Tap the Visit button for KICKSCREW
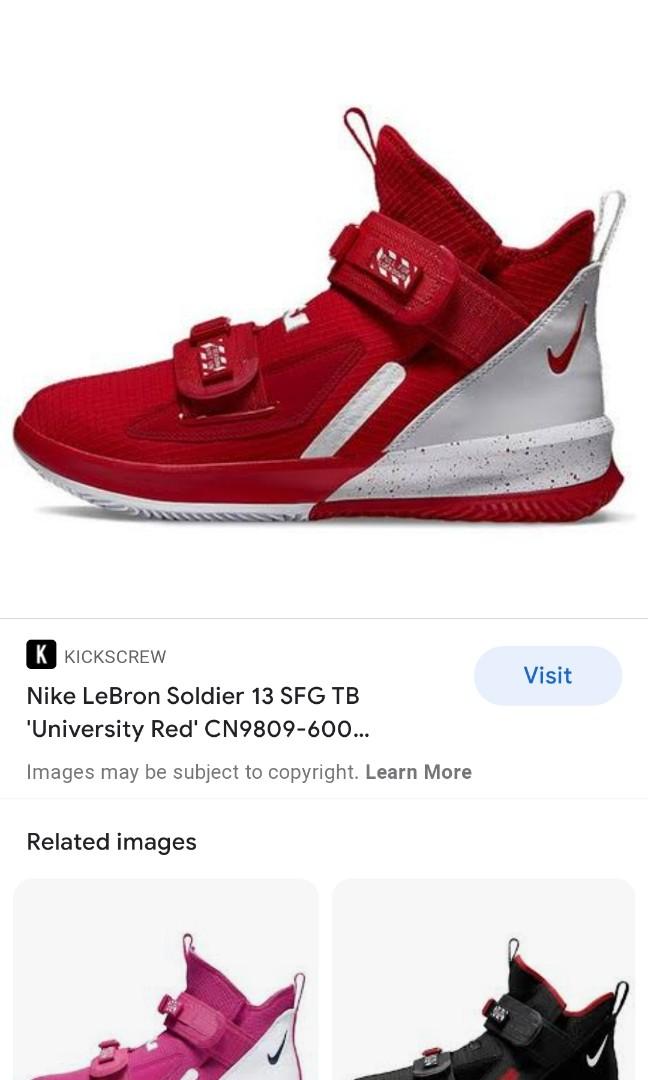The width and height of the screenshot is (648, 1080). point(547,676)
